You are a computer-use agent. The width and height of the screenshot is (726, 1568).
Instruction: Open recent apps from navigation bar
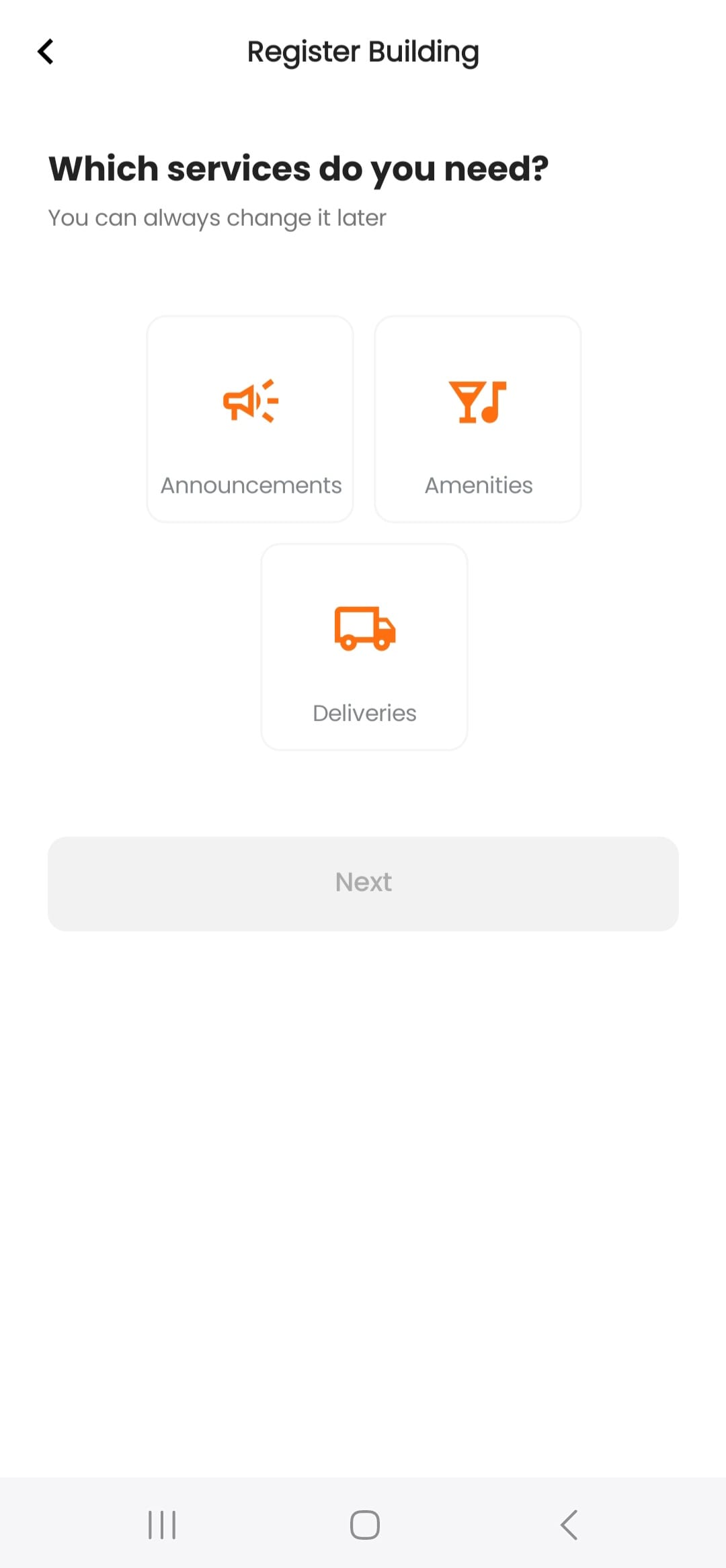[x=162, y=1524]
